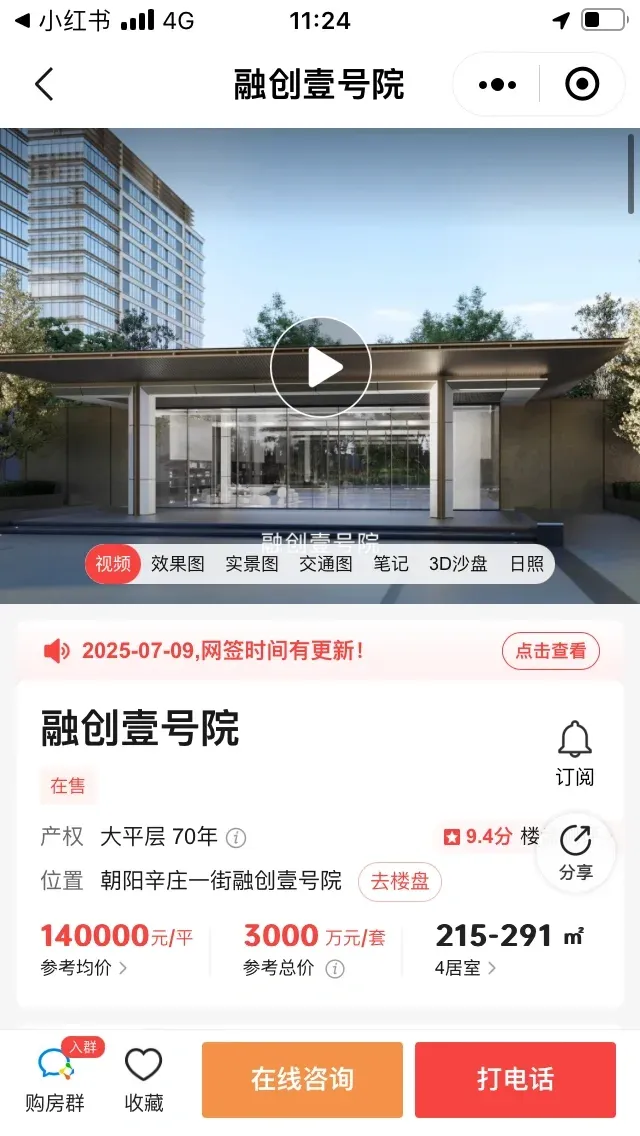Tap 点击查看 for the 网签 update
640x1136 pixels.
[x=551, y=651]
